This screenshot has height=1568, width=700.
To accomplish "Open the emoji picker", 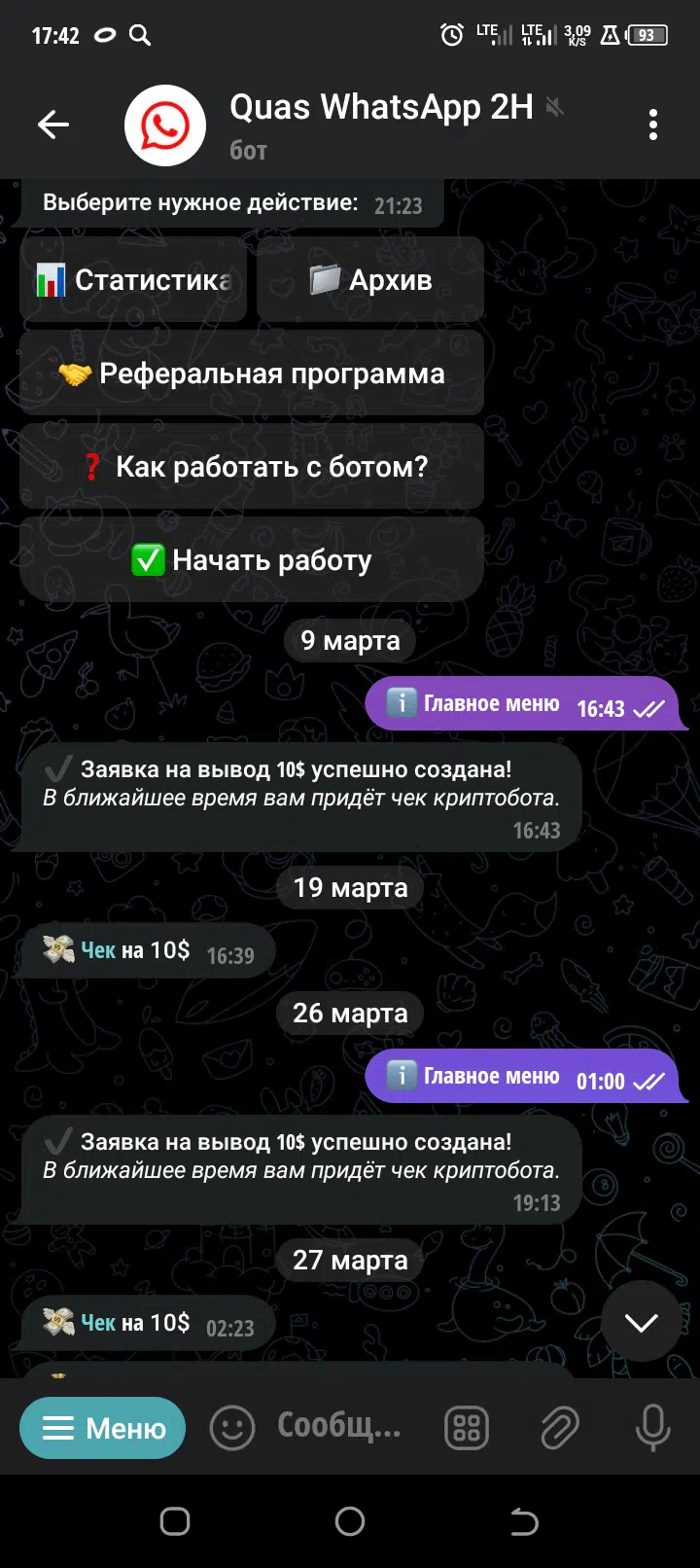I will click(232, 1428).
